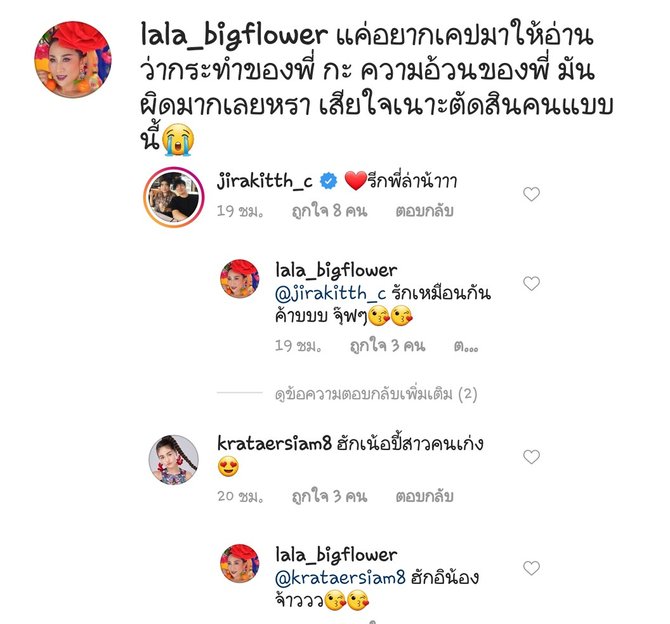670x624 pixels.
Task: Open the @jirakitth_c mention link
Action: (330, 294)
